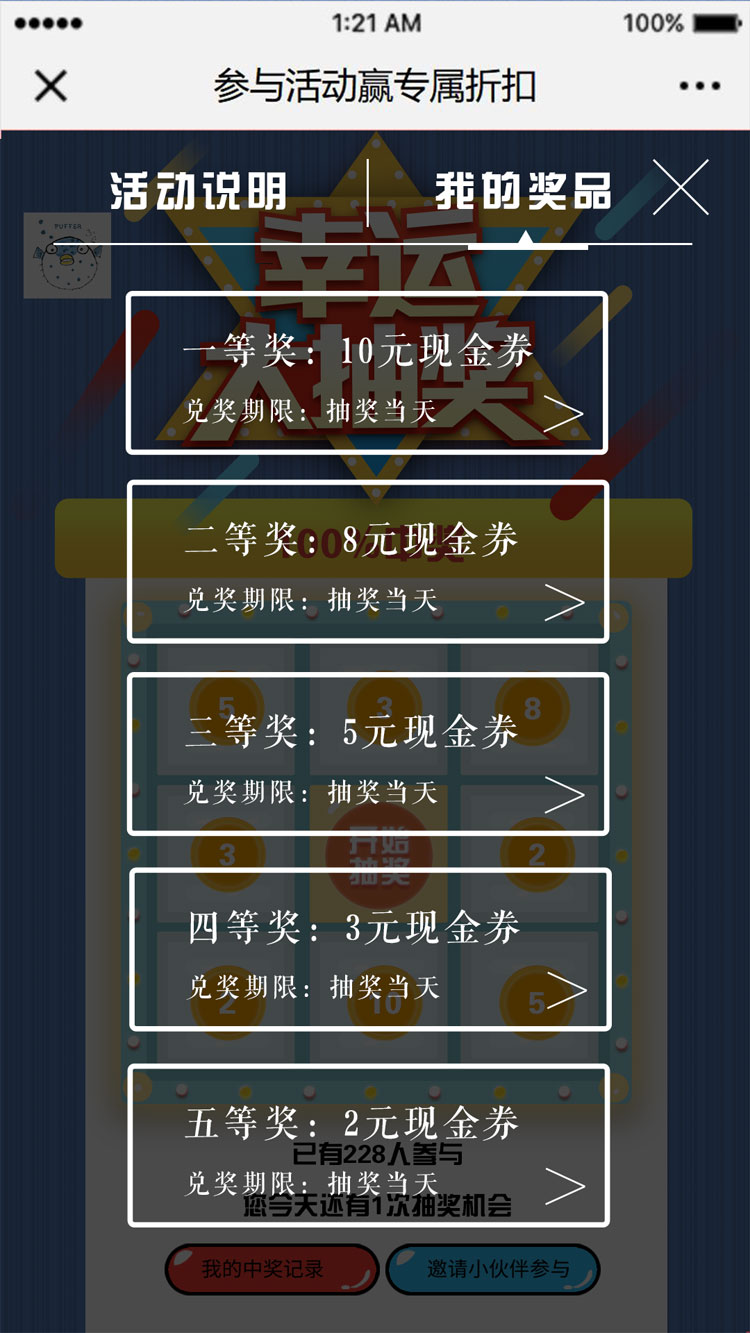Open the three-dot overflow menu
Viewport: 750px width, 1333px height.
click(x=699, y=86)
